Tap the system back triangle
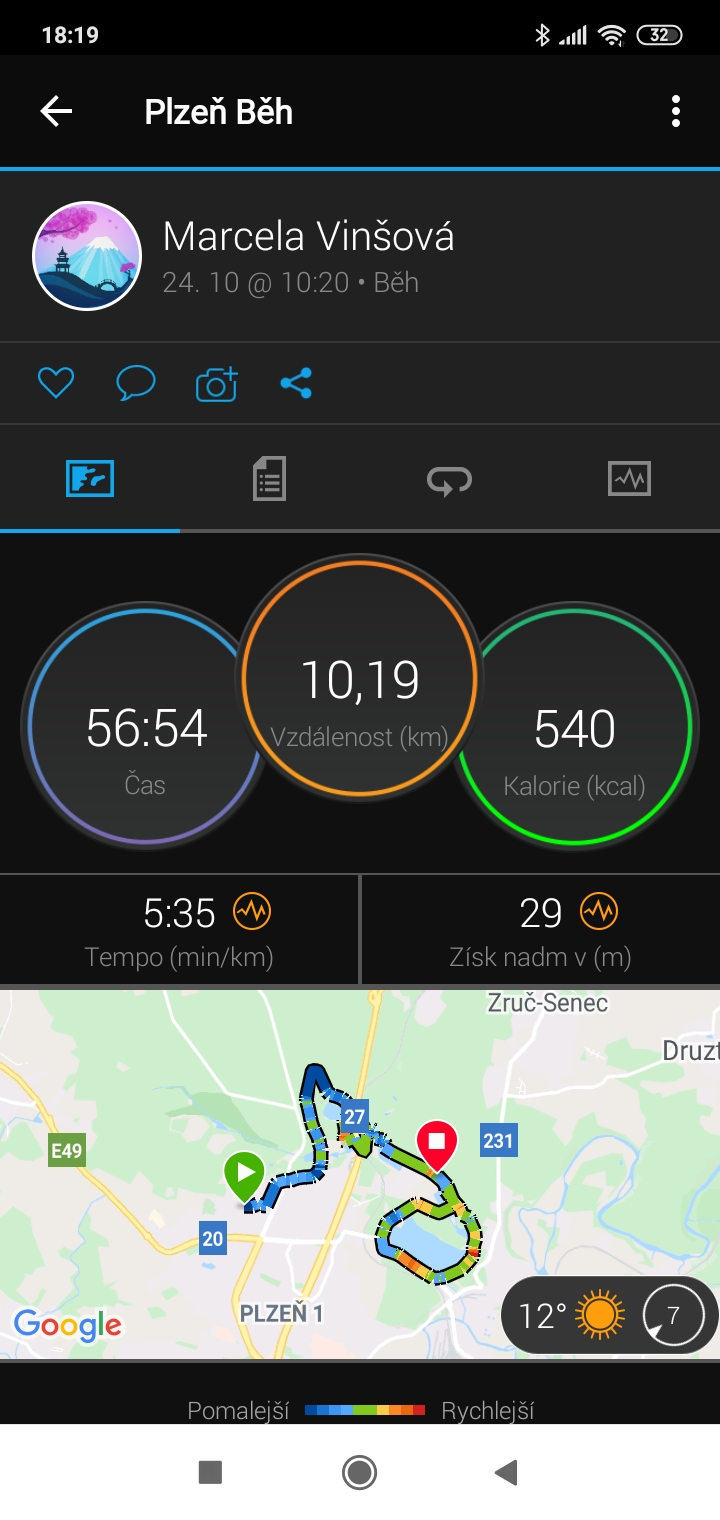The width and height of the screenshot is (720, 1520). pyautogui.click(x=507, y=1472)
